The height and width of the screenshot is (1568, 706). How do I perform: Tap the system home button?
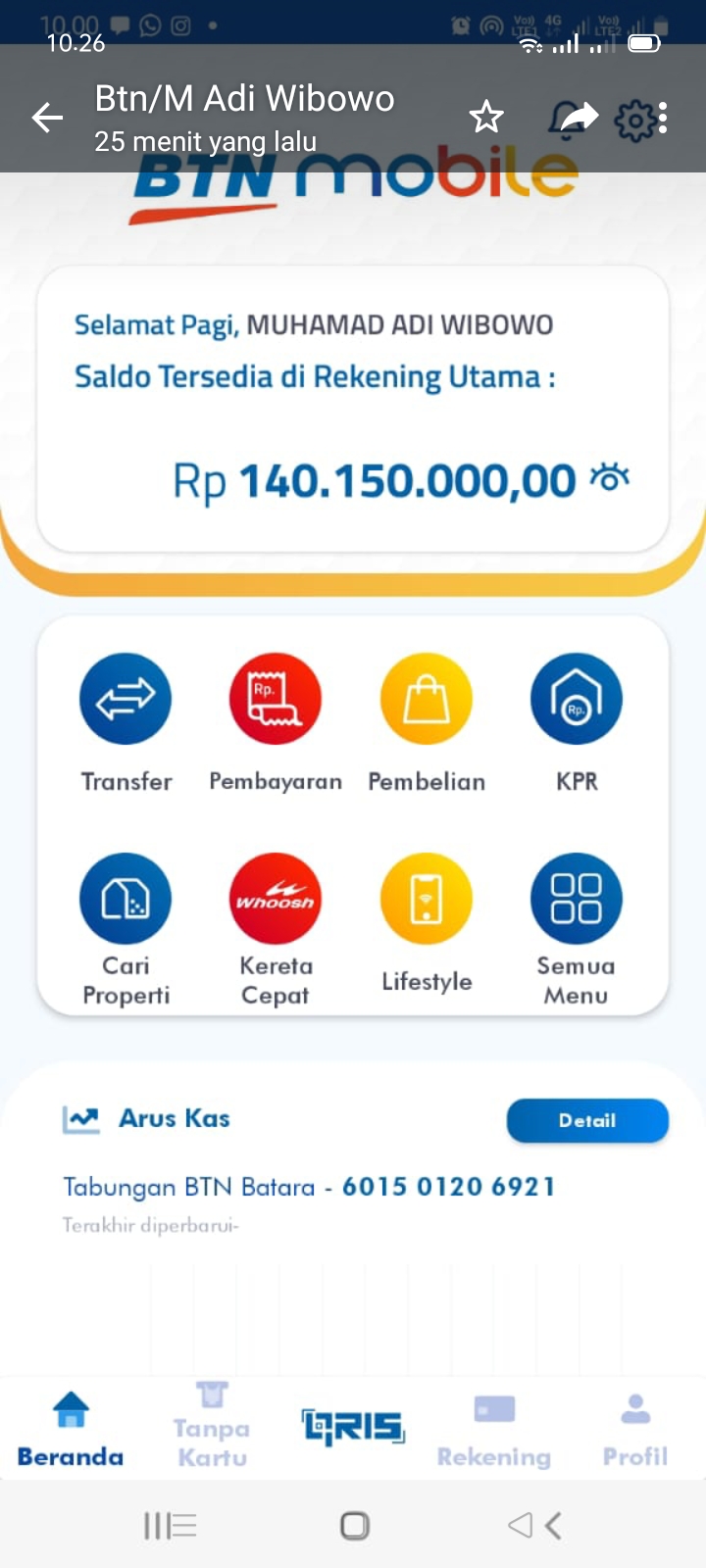pos(354,1525)
